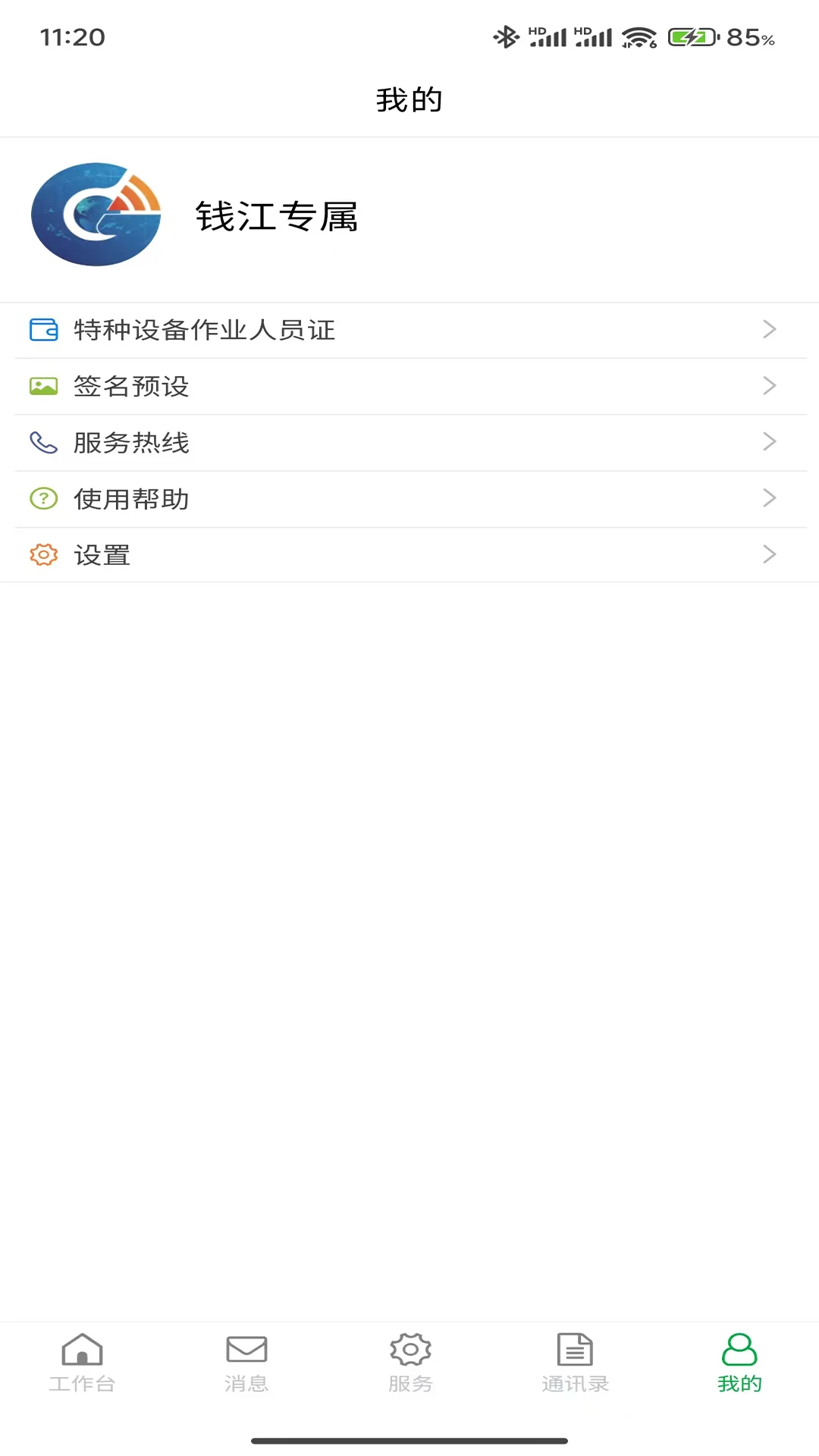Switch to the 通讯录 tab

pos(574,1365)
